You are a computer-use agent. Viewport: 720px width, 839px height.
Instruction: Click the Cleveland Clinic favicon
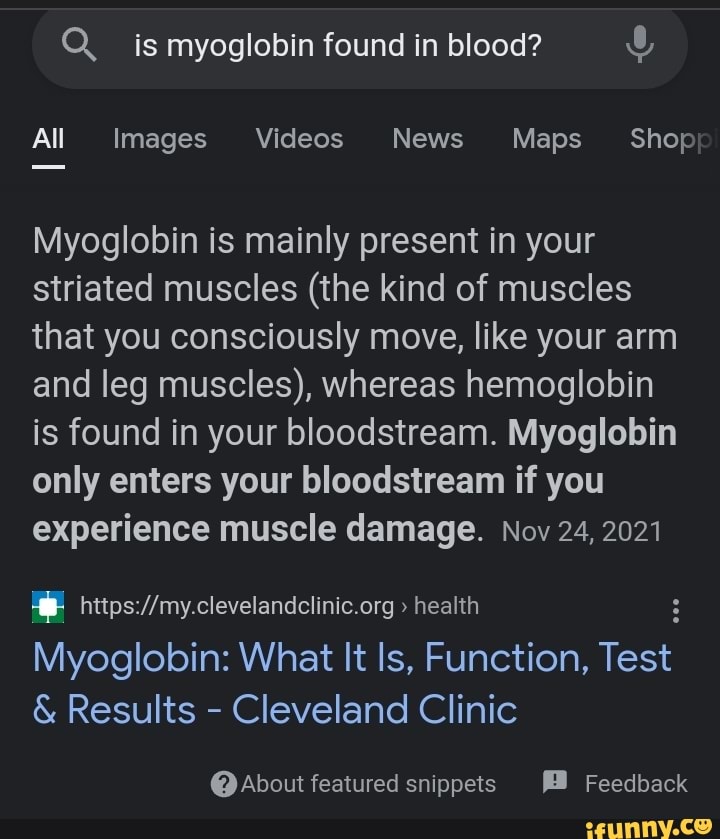coord(43,605)
